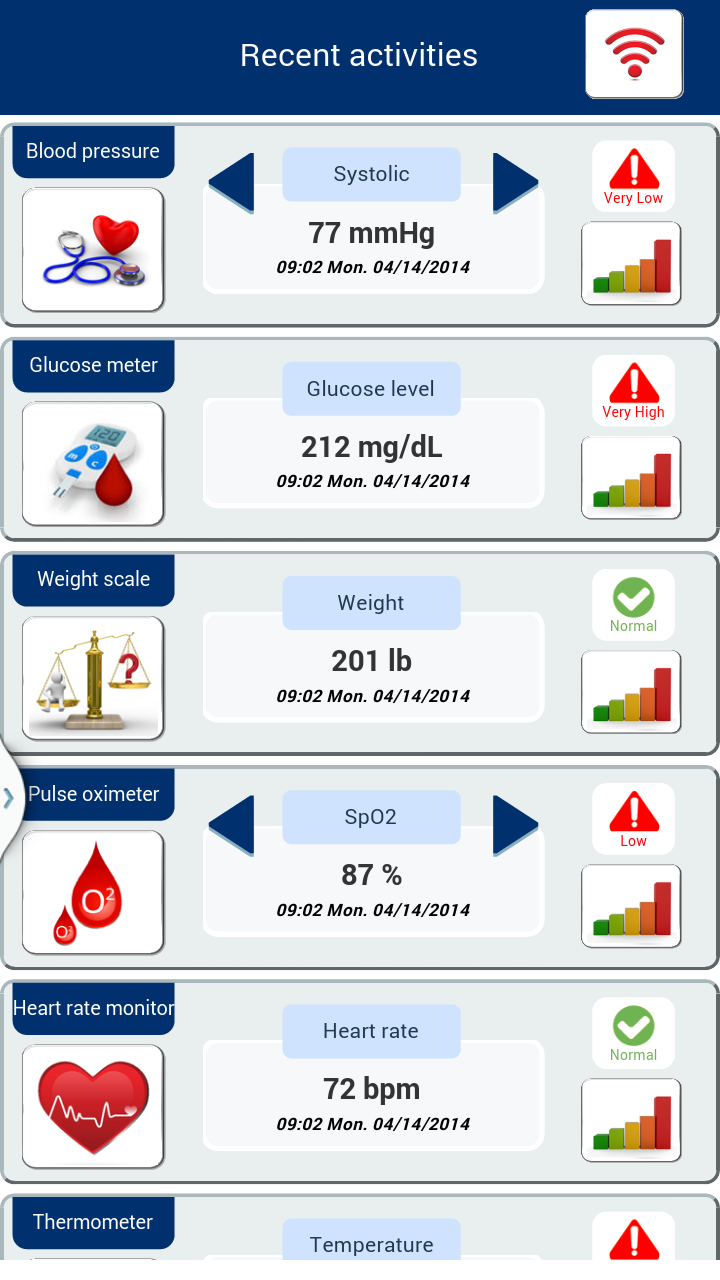The image size is (720, 1280).
Task: Show previous blood pressure reading type
Action: 231,182
